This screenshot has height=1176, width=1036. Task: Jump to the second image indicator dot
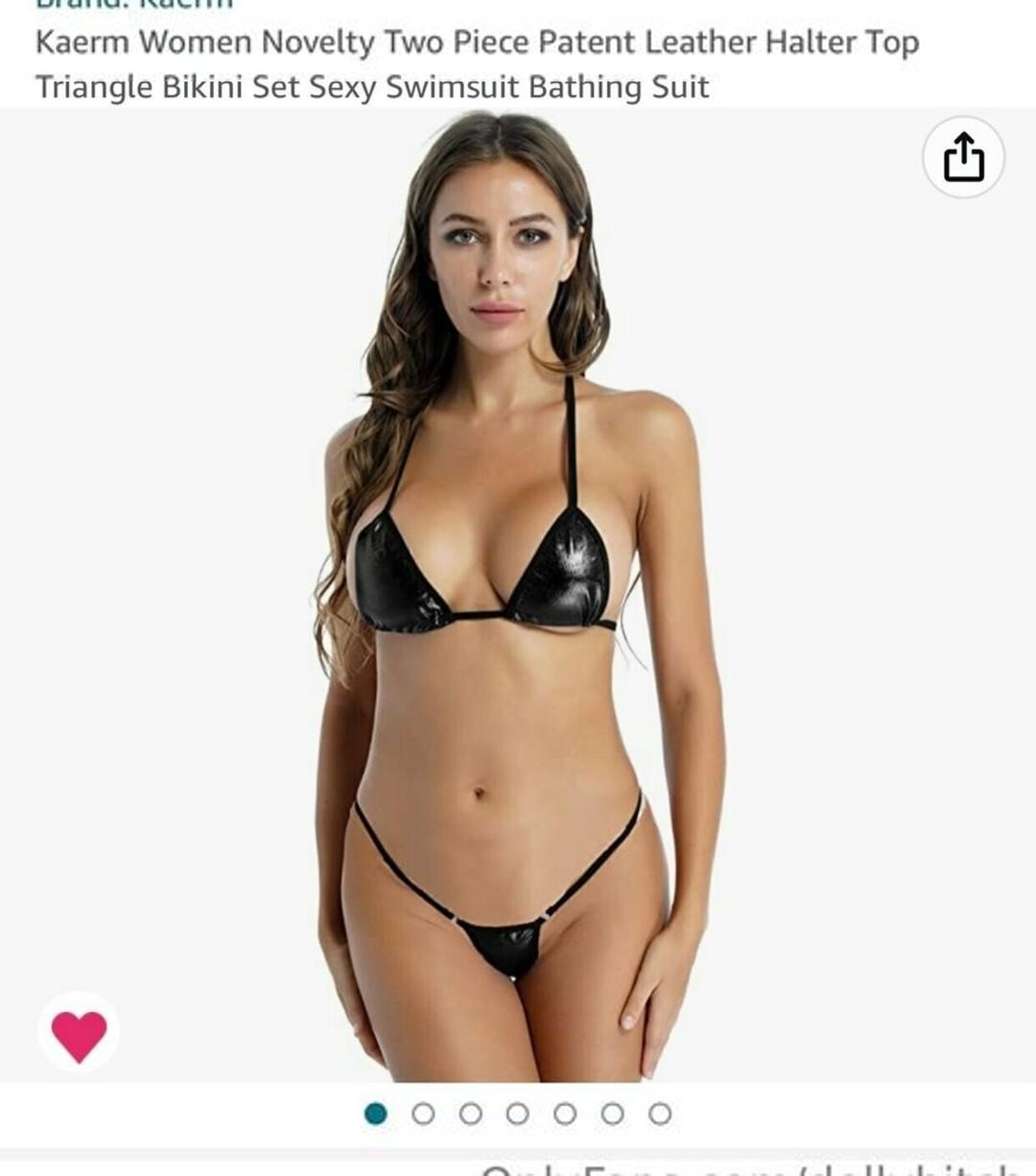pos(423,1114)
